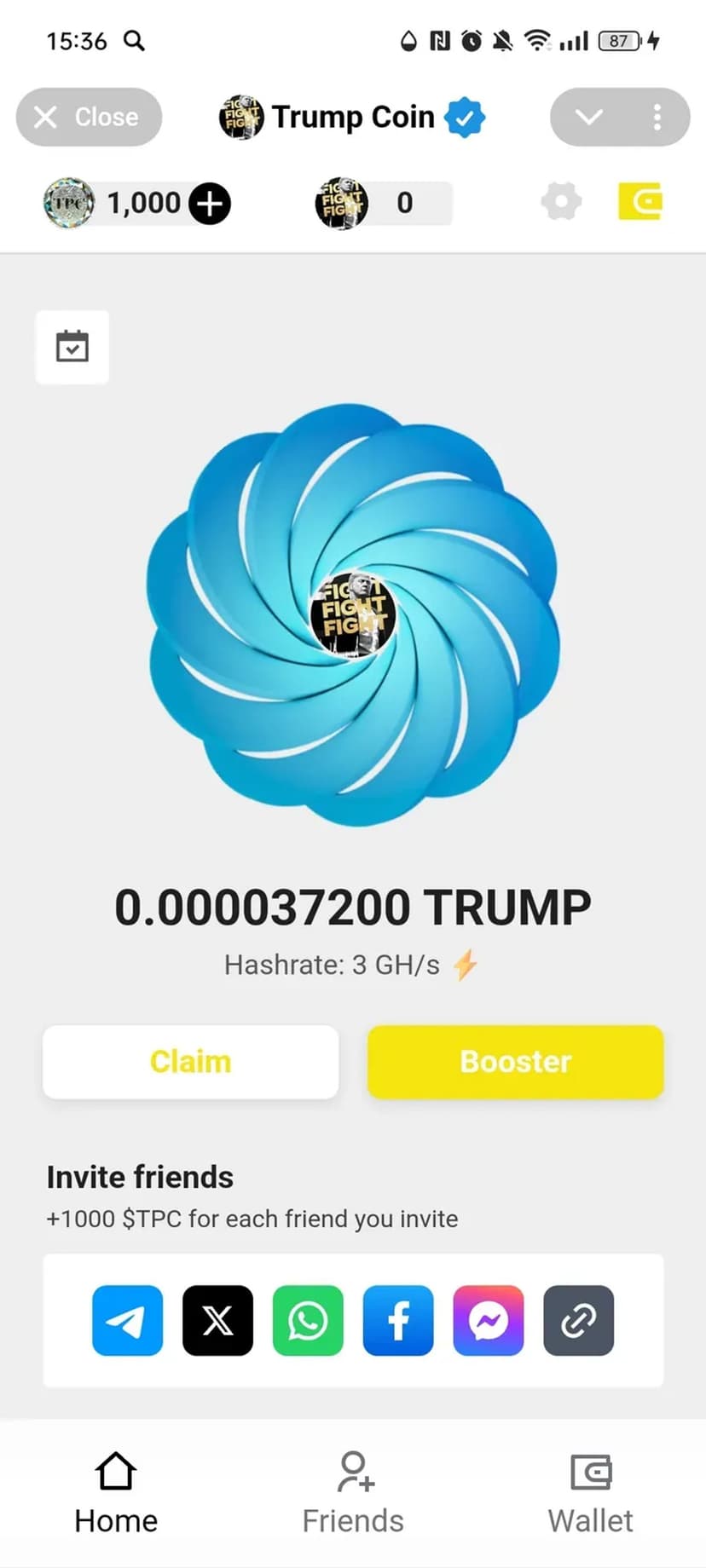Invite friends through Messenger
The width and height of the screenshot is (706, 1568).
tap(489, 1320)
